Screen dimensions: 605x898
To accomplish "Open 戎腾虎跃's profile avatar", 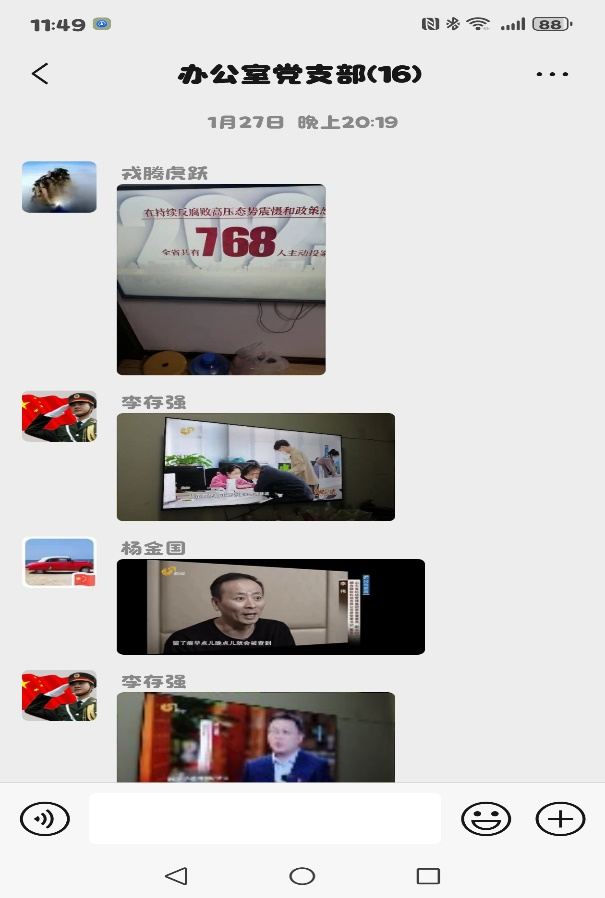I will [59, 187].
